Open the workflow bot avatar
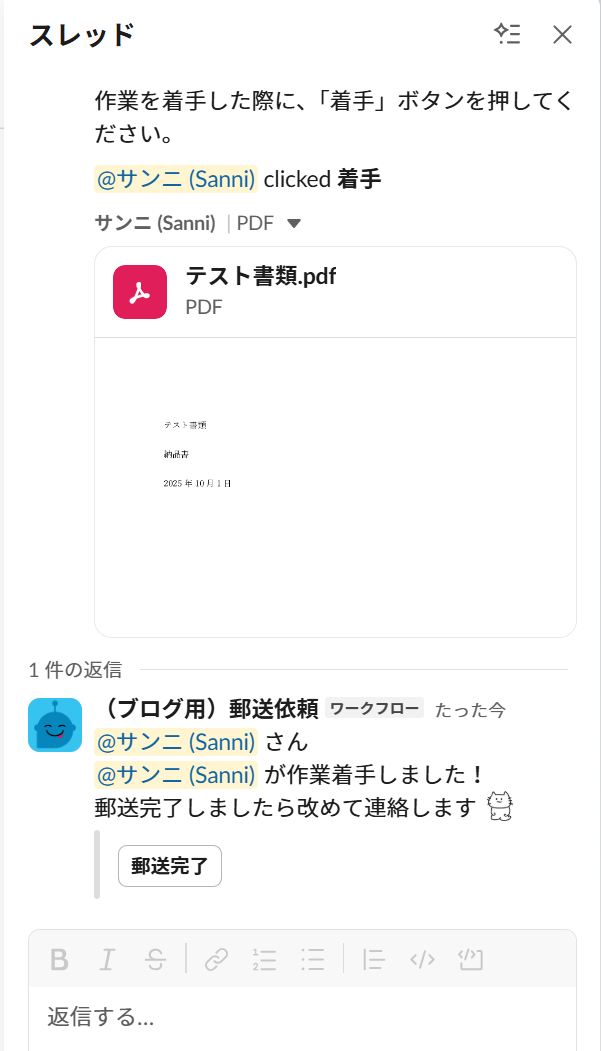The width and height of the screenshot is (601, 1051). 55,725
